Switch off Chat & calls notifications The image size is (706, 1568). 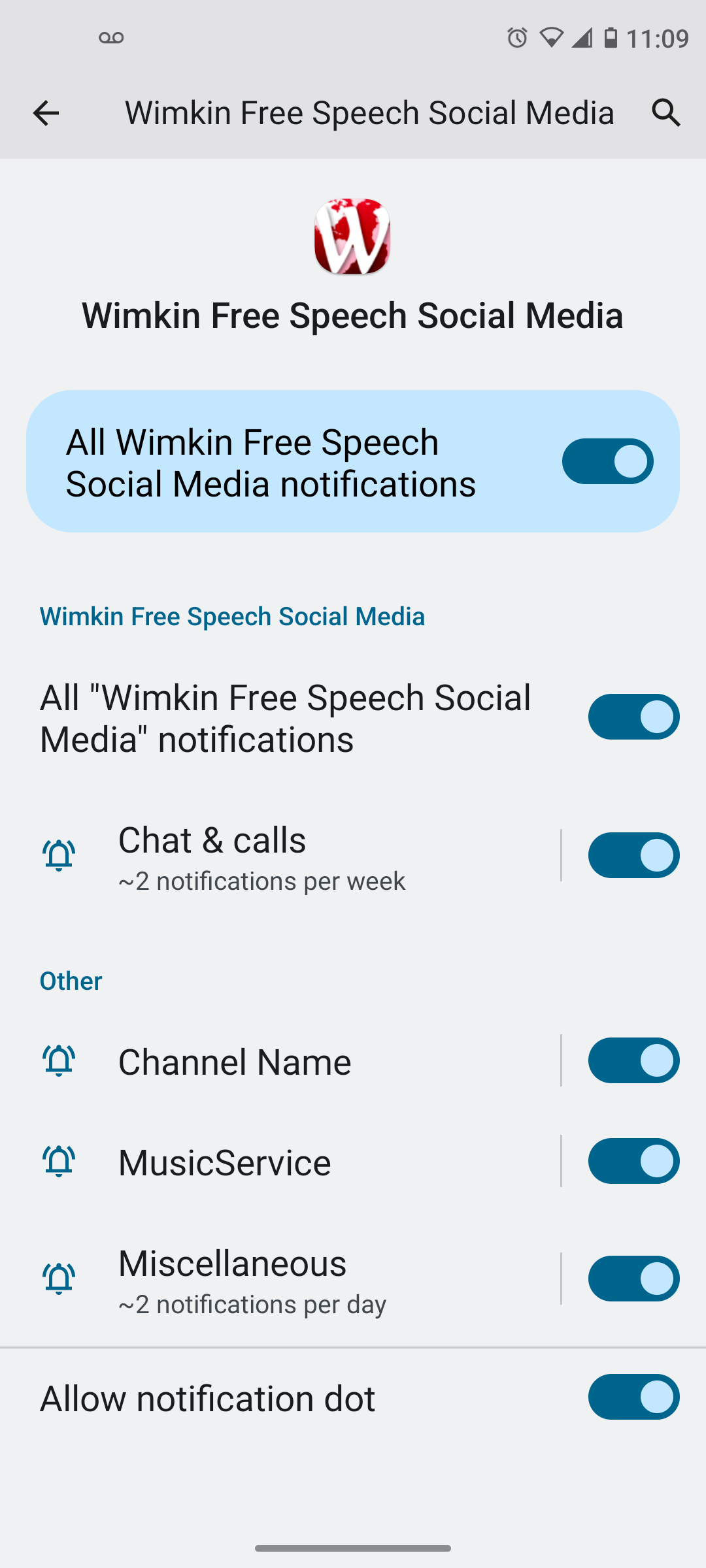coord(633,855)
